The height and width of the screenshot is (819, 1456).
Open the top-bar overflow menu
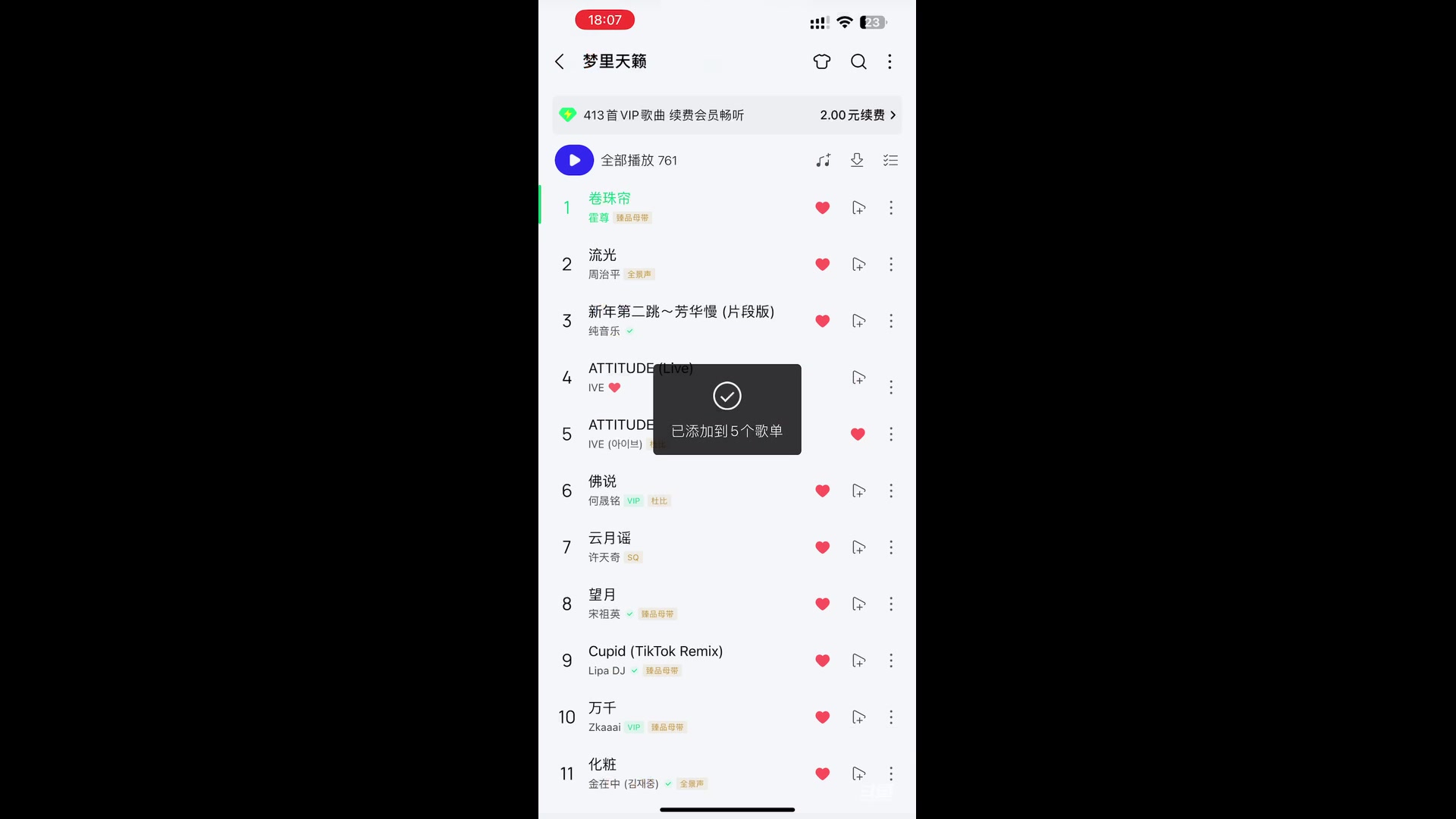tap(890, 61)
